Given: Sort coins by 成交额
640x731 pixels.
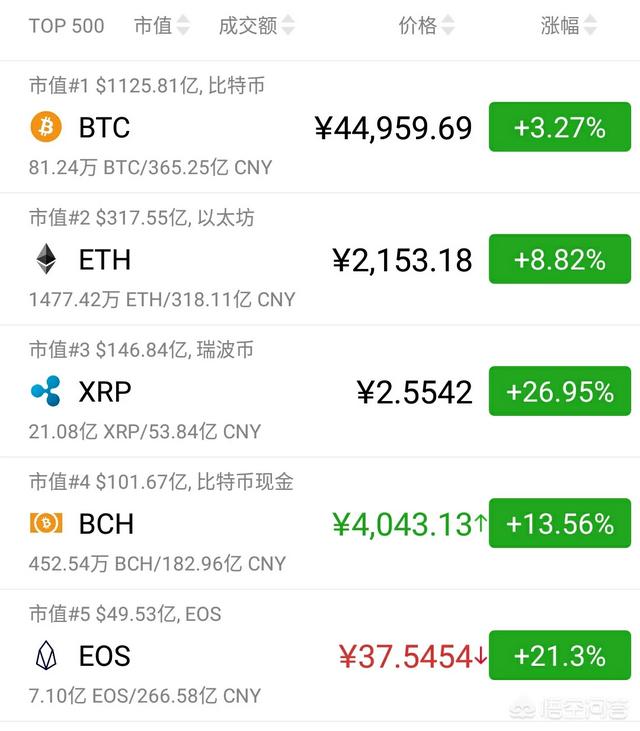Looking at the screenshot, I should click(x=256, y=26).
